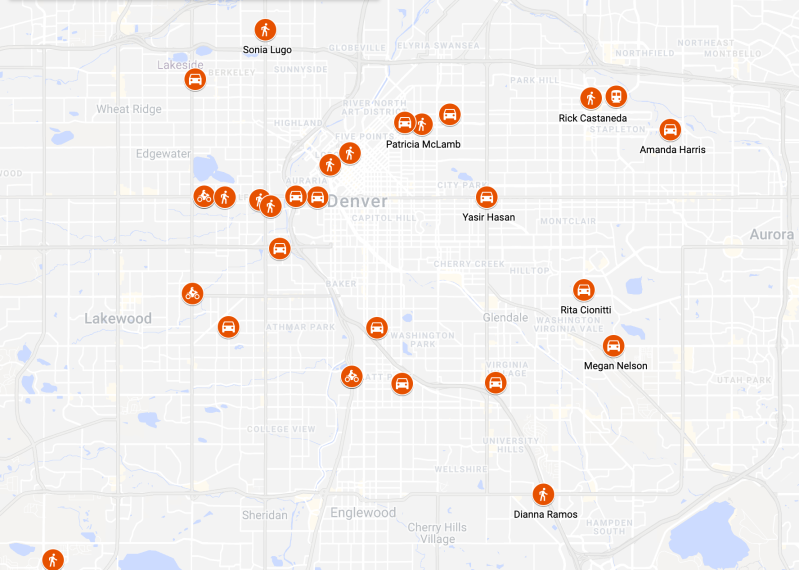Open the Rita Cionitti car marker
Image resolution: width=799 pixels, height=570 pixels.
[584, 290]
